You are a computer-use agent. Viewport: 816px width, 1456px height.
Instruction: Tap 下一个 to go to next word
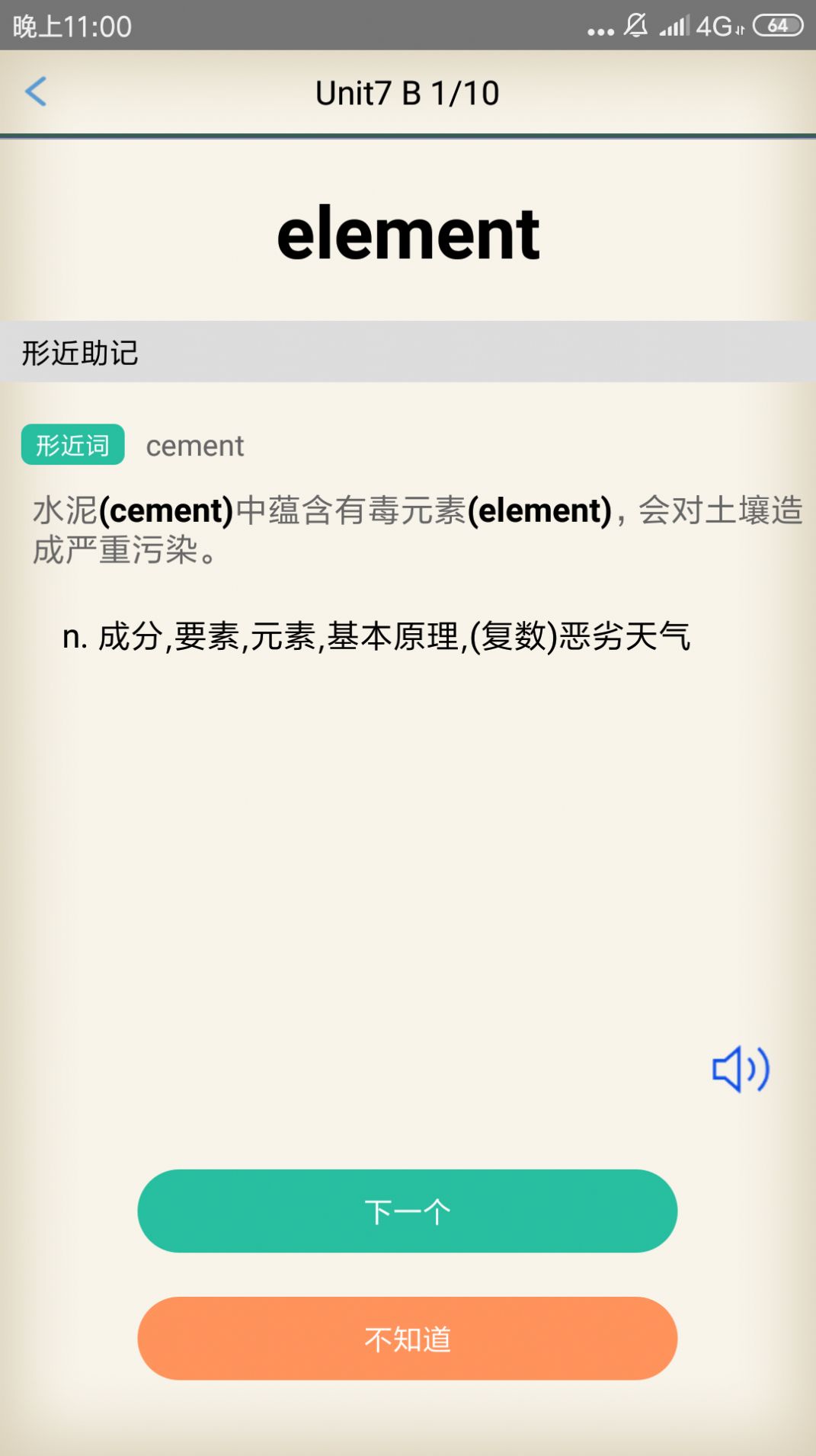point(407,1211)
